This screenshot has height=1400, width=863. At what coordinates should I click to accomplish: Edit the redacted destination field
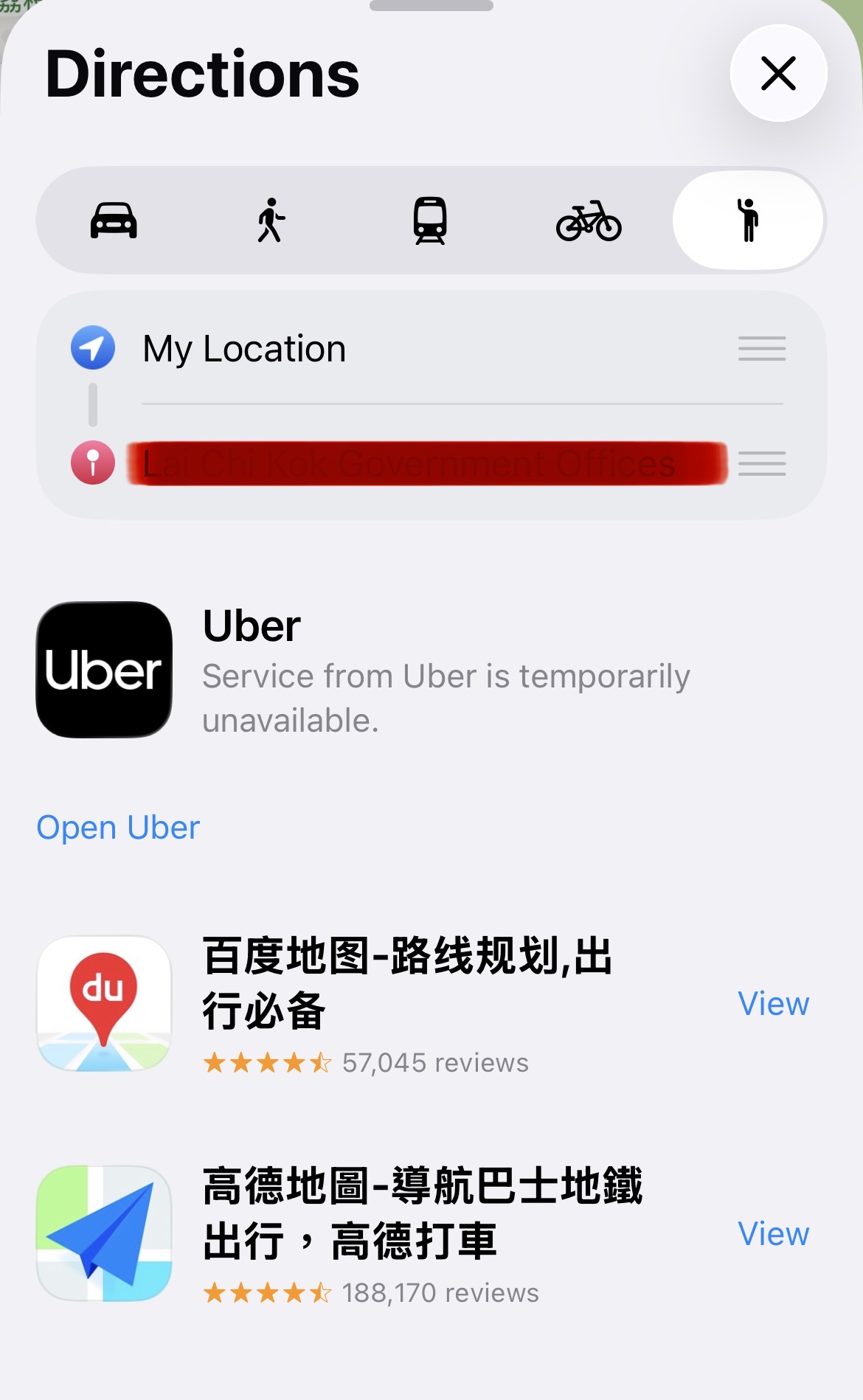[426, 464]
